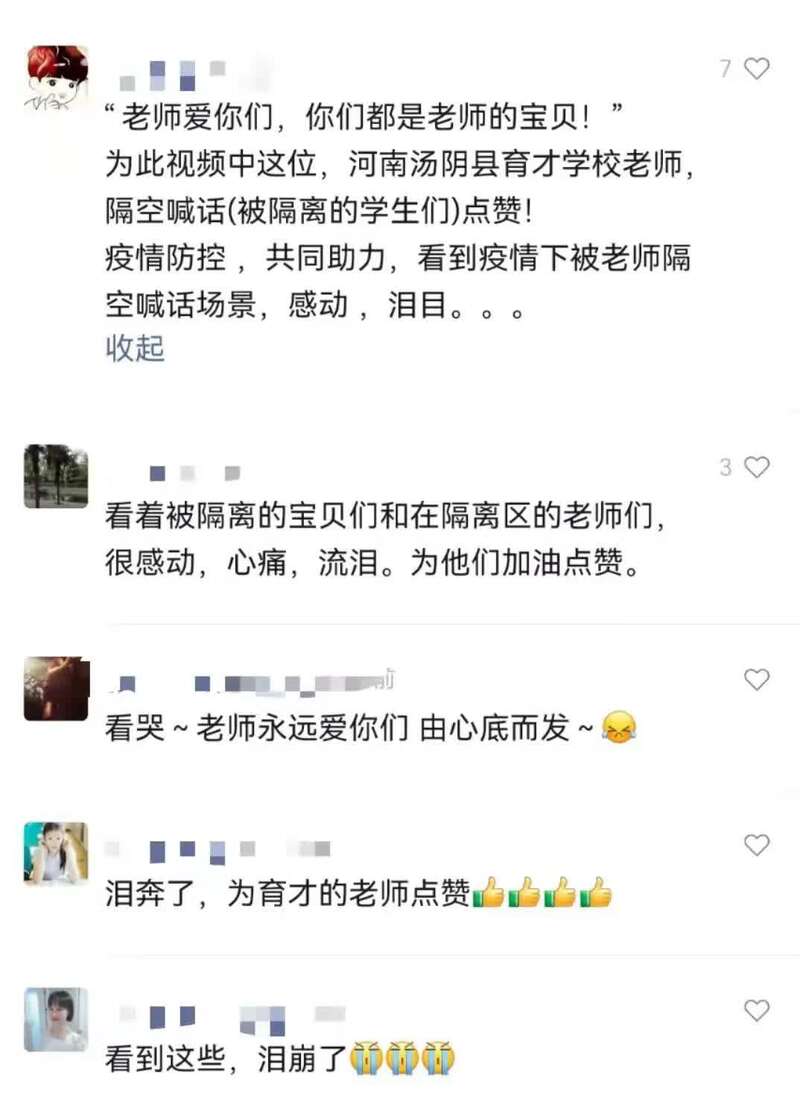Like the comment starting with "老师爱你们"
The height and width of the screenshot is (1105, 800).
click(x=757, y=68)
